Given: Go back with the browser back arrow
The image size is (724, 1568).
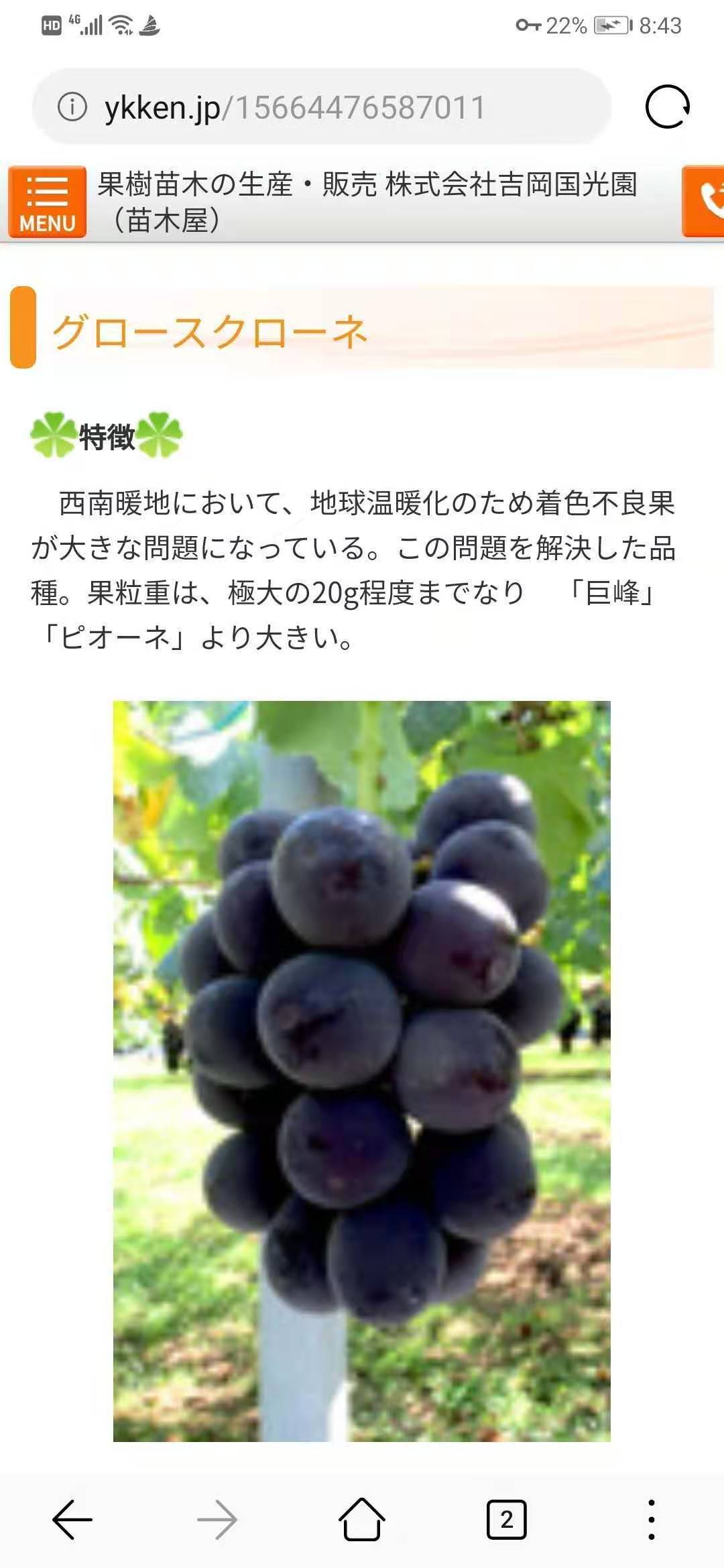Looking at the screenshot, I should (72, 1520).
